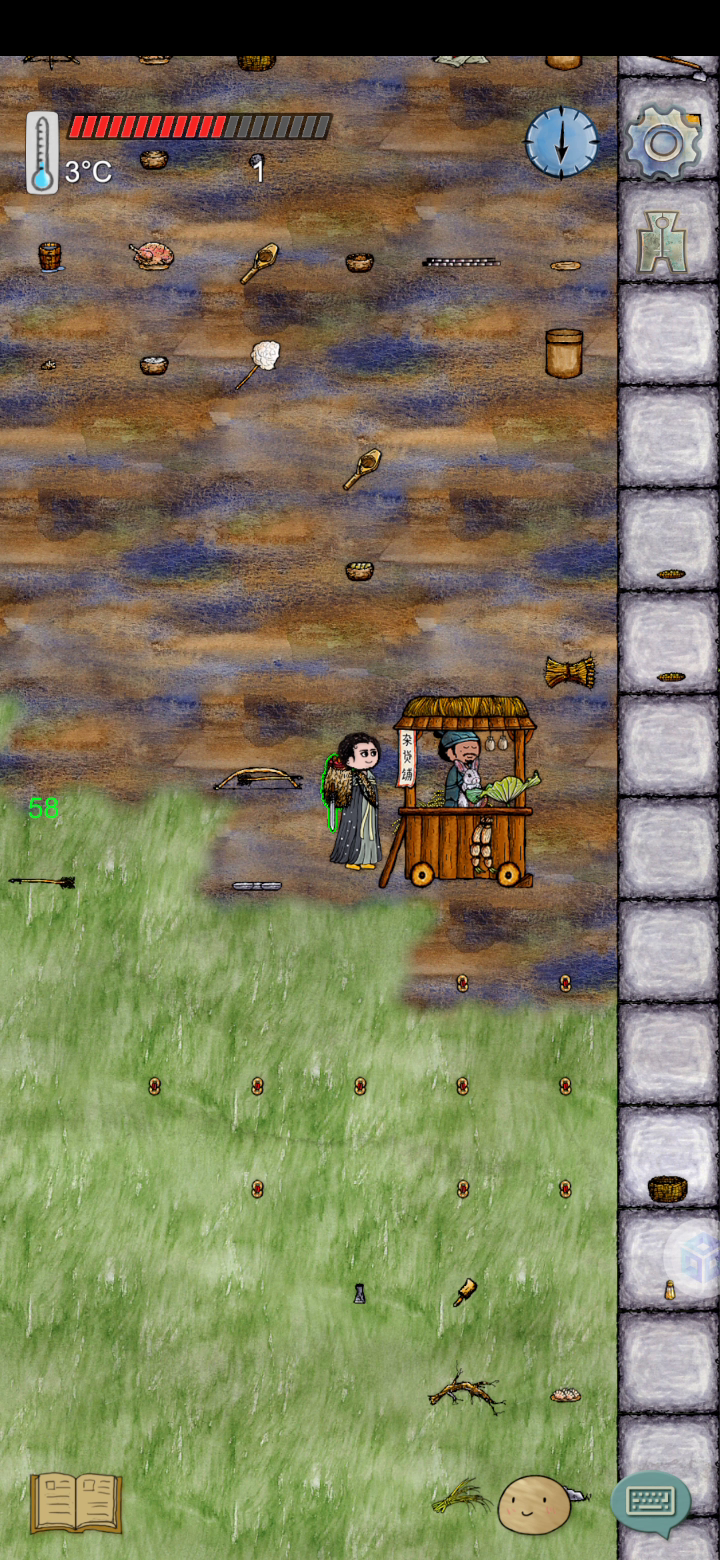
Task: Open the settings gear
Action: (663, 142)
